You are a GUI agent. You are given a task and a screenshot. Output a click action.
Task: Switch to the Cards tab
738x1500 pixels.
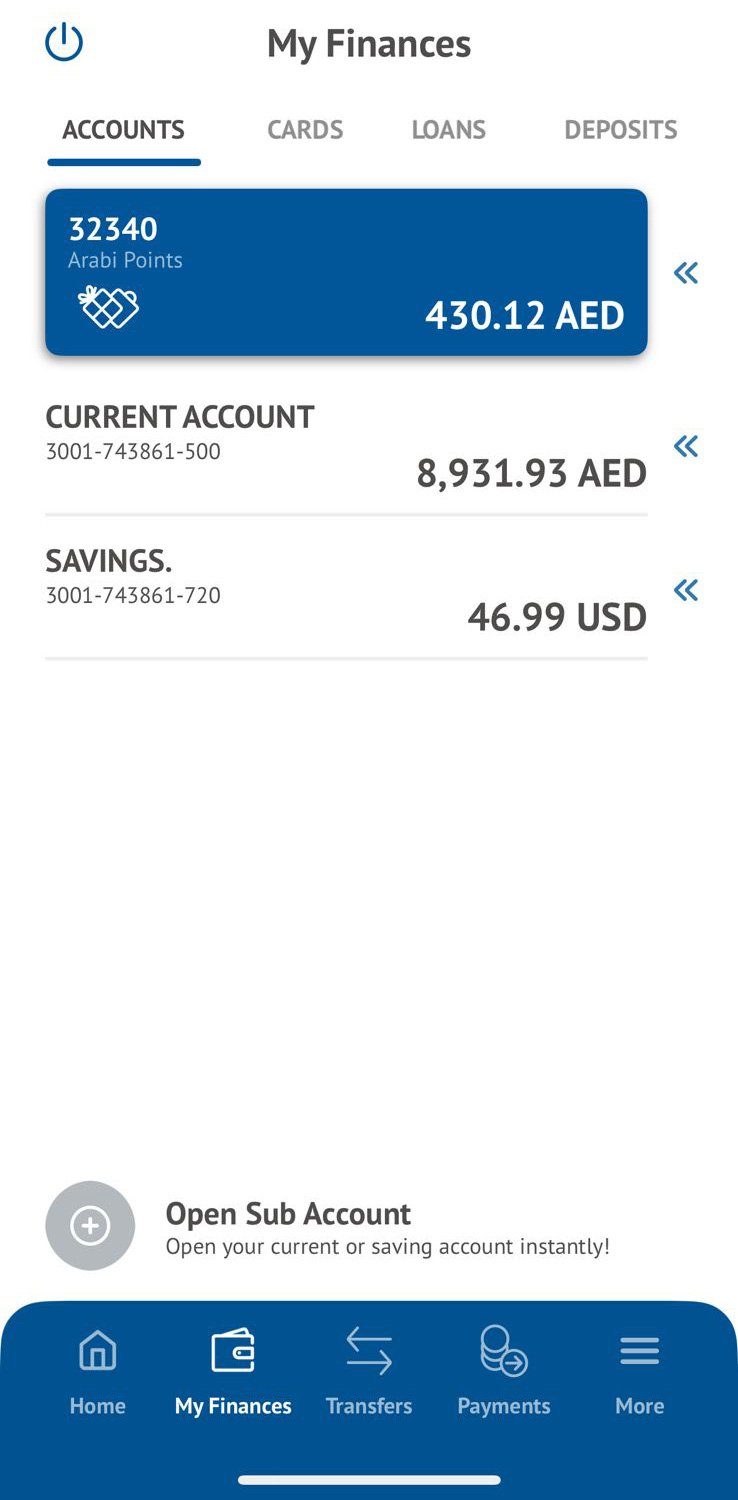pyautogui.click(x=305, y=130)
